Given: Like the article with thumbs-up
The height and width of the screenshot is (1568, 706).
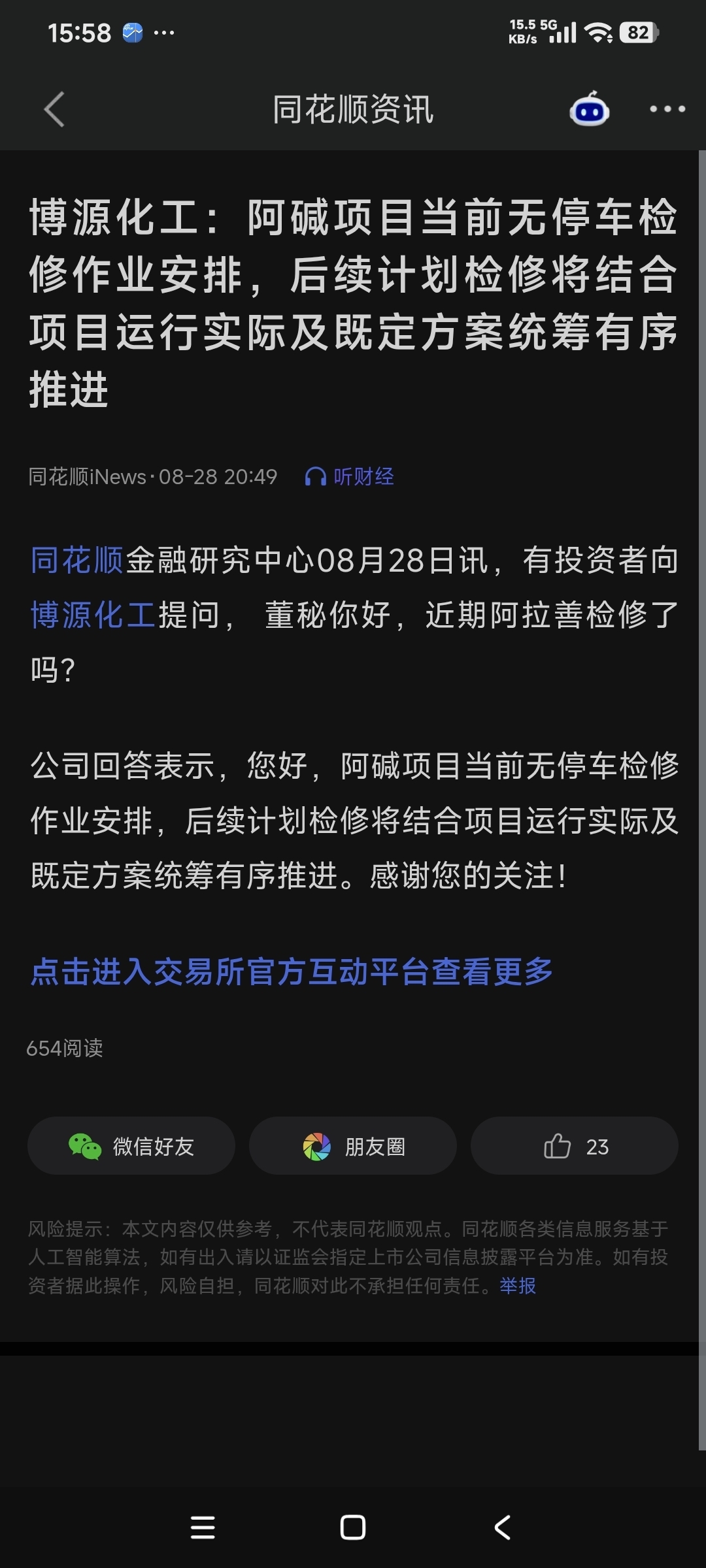Looking at the screenshot, I should click(575, 1146).
